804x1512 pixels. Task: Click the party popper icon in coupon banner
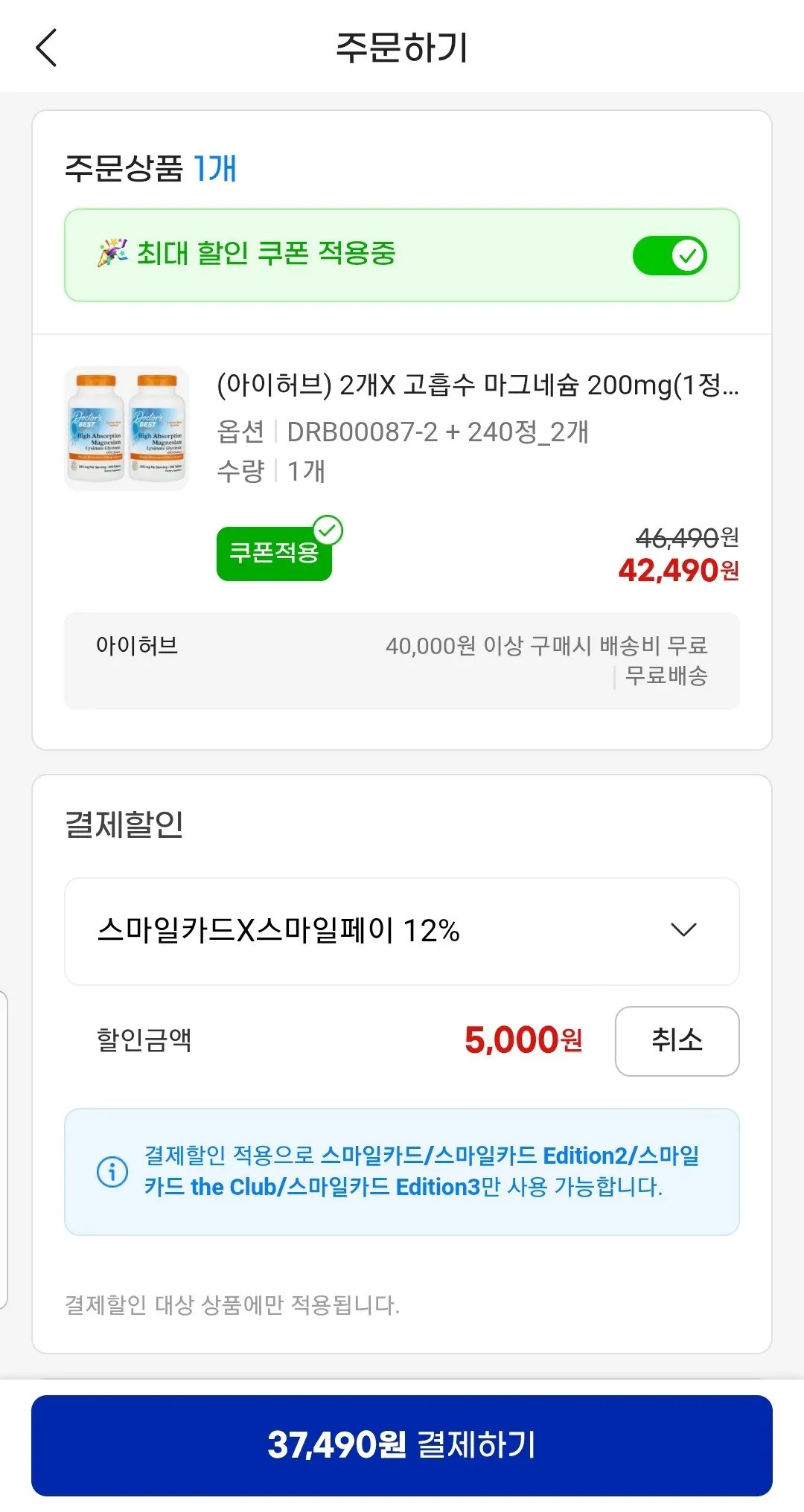click(x=113, y=253)
